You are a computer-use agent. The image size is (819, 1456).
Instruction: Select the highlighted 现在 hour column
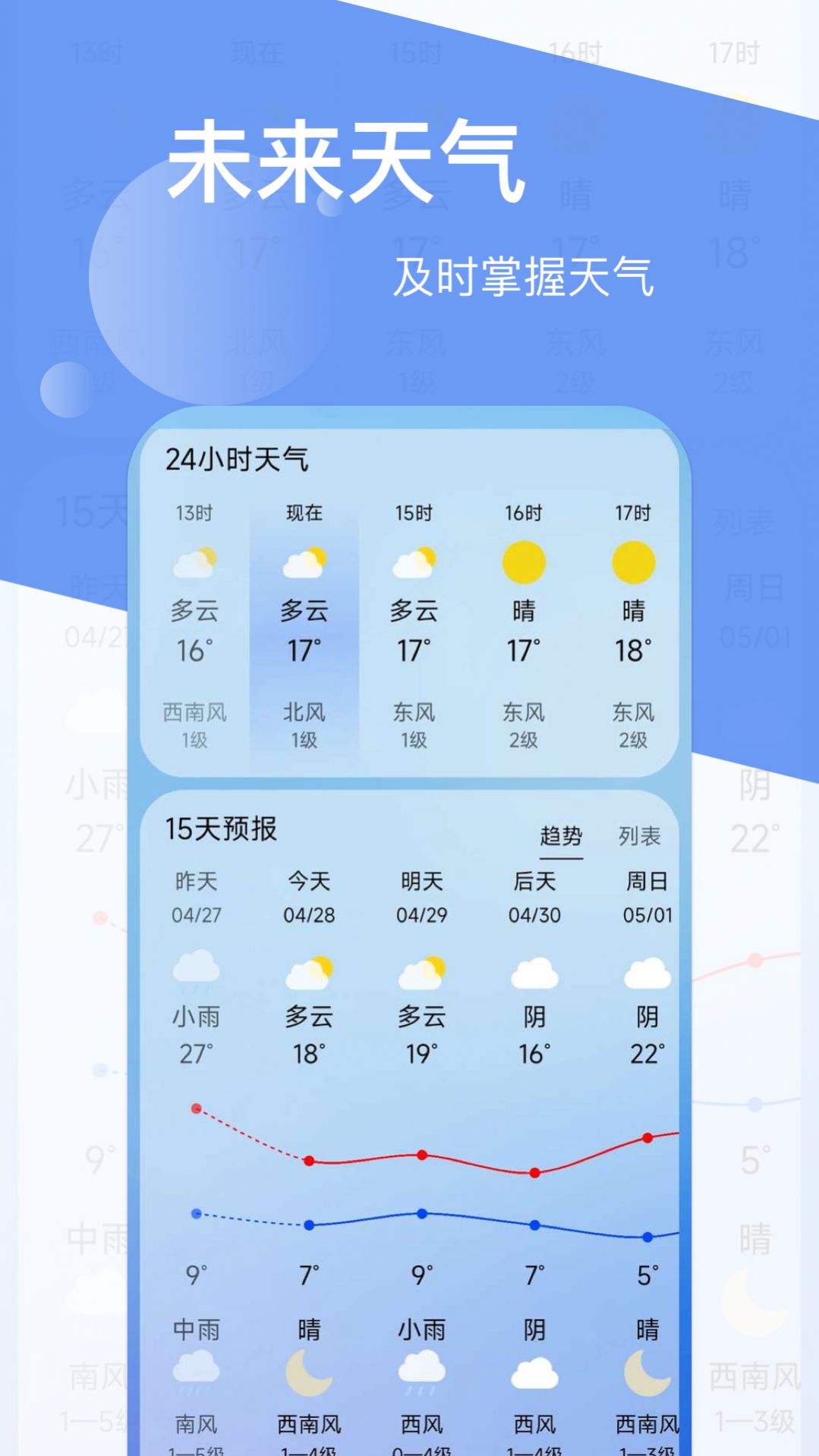point(304,622)
